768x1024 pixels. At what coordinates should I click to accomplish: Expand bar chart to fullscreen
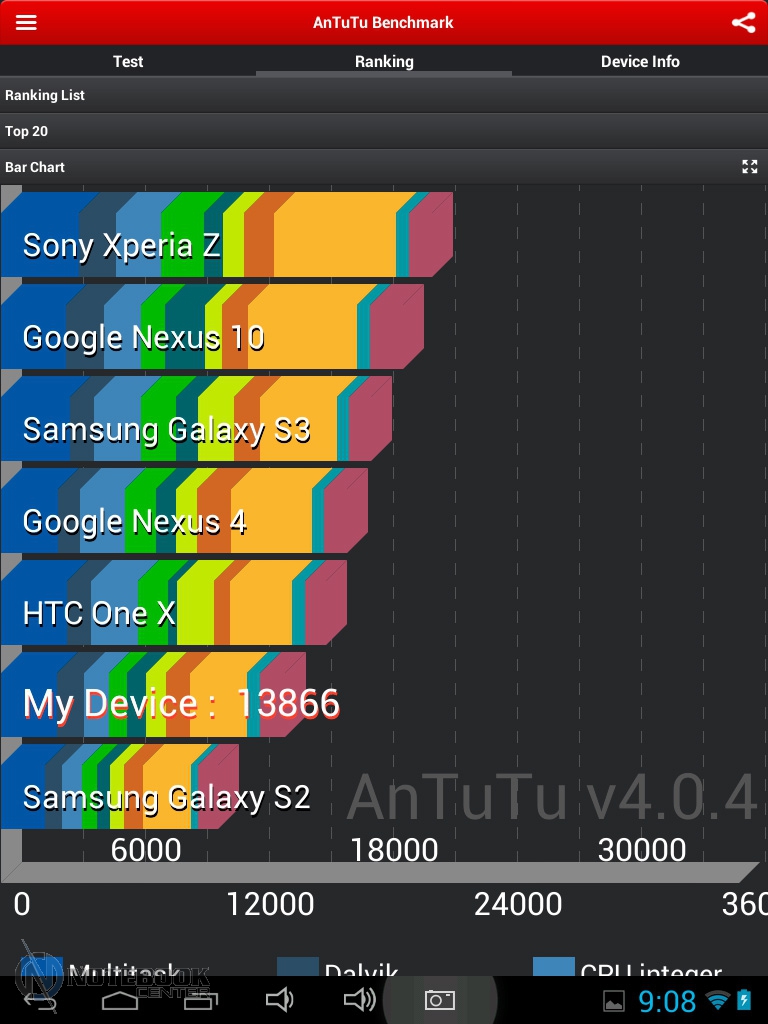(749, 167)
